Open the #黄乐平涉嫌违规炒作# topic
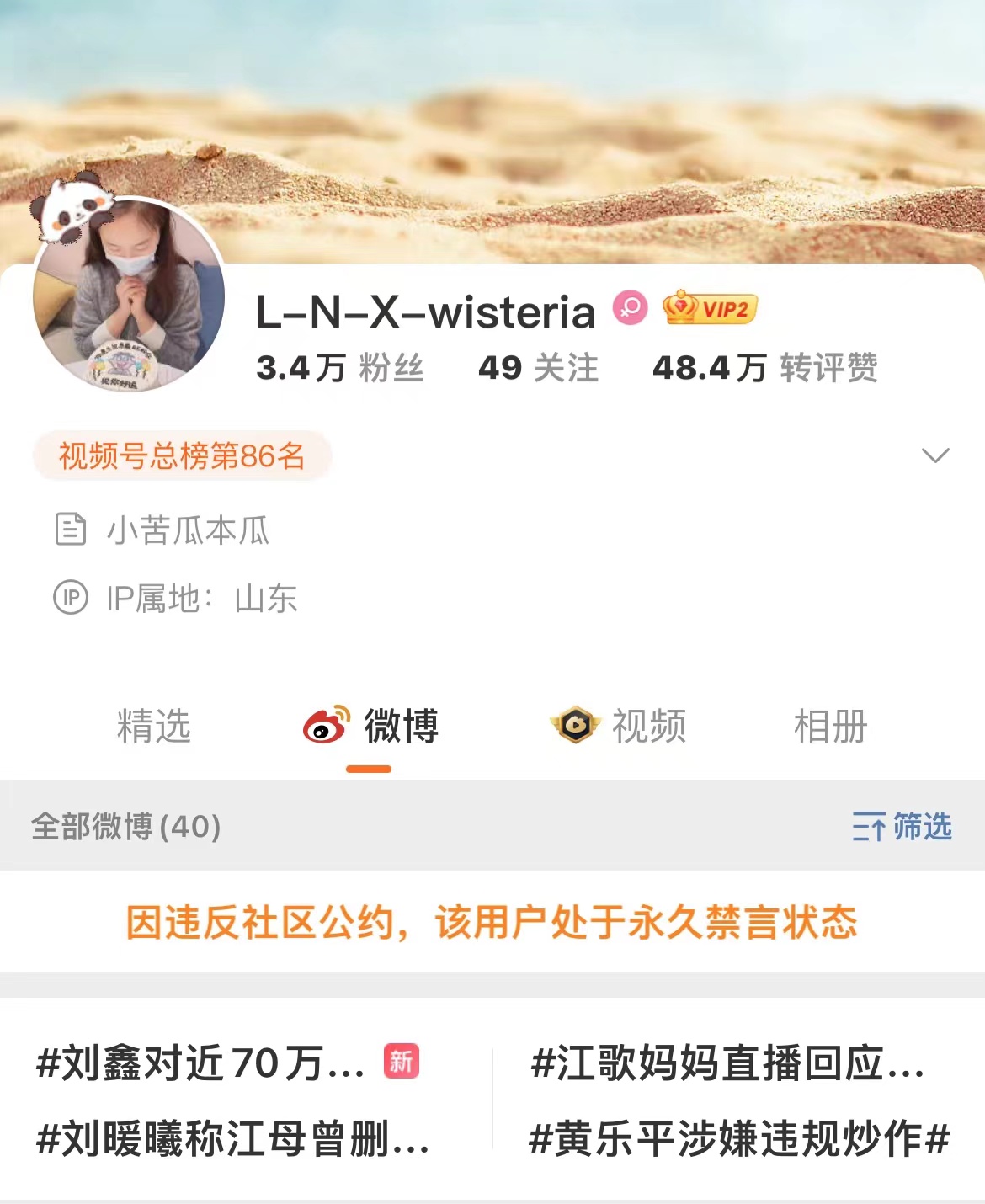Image resolution: width=985 pixels, height=1204 pixels. click(738, 1139)
